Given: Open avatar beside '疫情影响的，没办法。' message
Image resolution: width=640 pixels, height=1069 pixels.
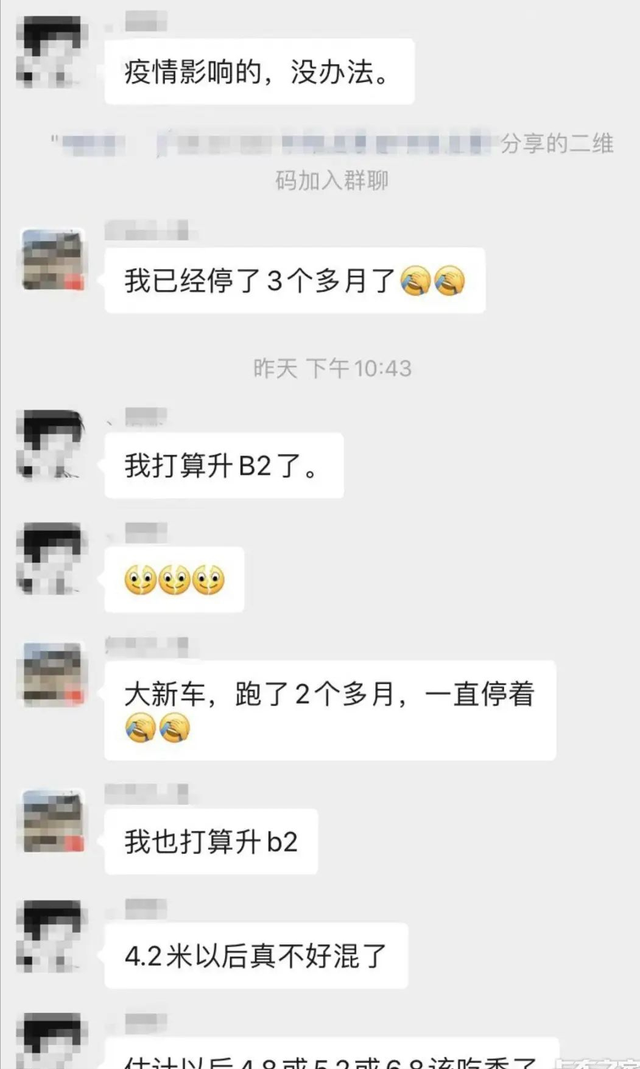Looking at the screenshot, I should (52, 52).
